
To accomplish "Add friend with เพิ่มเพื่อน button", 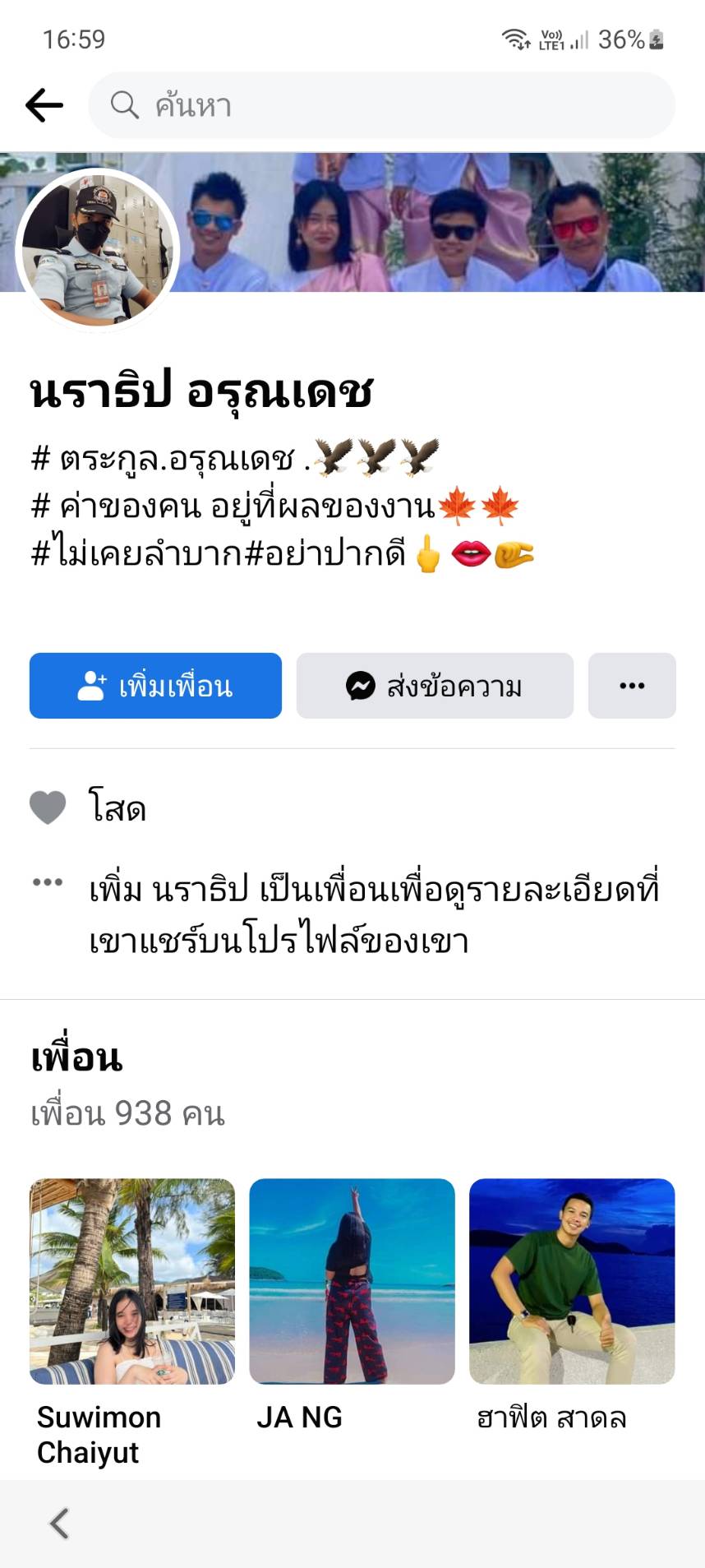I will pos(155,686).
